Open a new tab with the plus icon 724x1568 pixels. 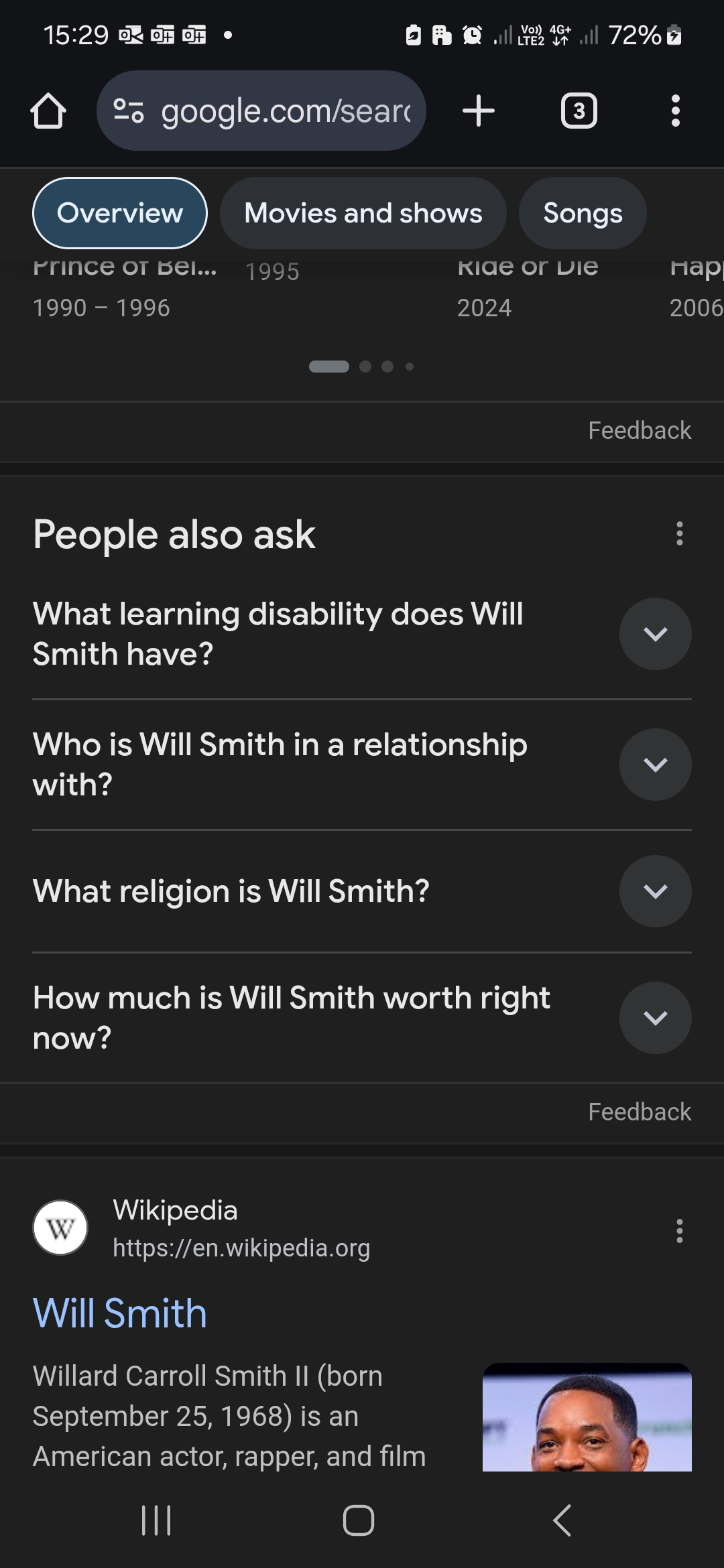tap(479, 111)
